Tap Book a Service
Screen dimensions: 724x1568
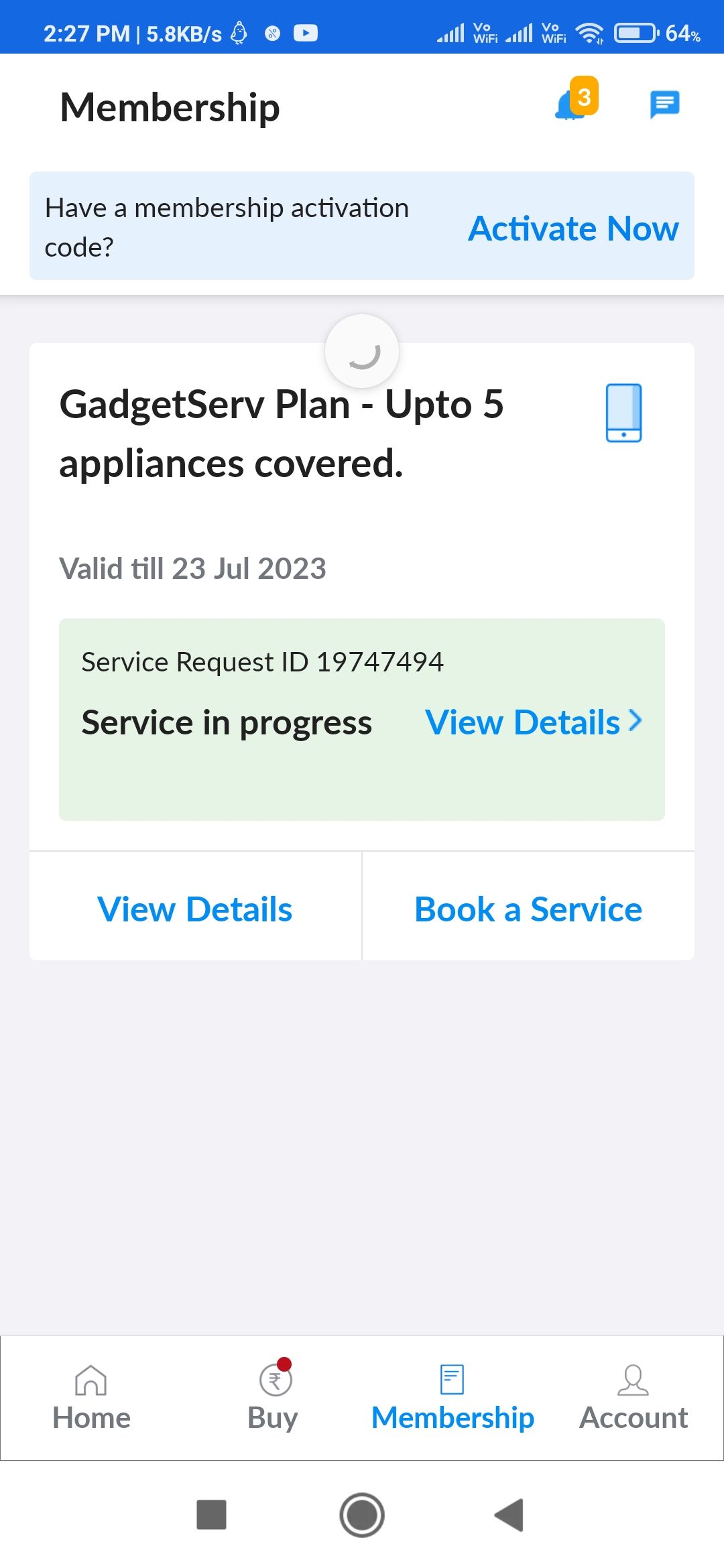pyautogui.click(x=528, y=909)
